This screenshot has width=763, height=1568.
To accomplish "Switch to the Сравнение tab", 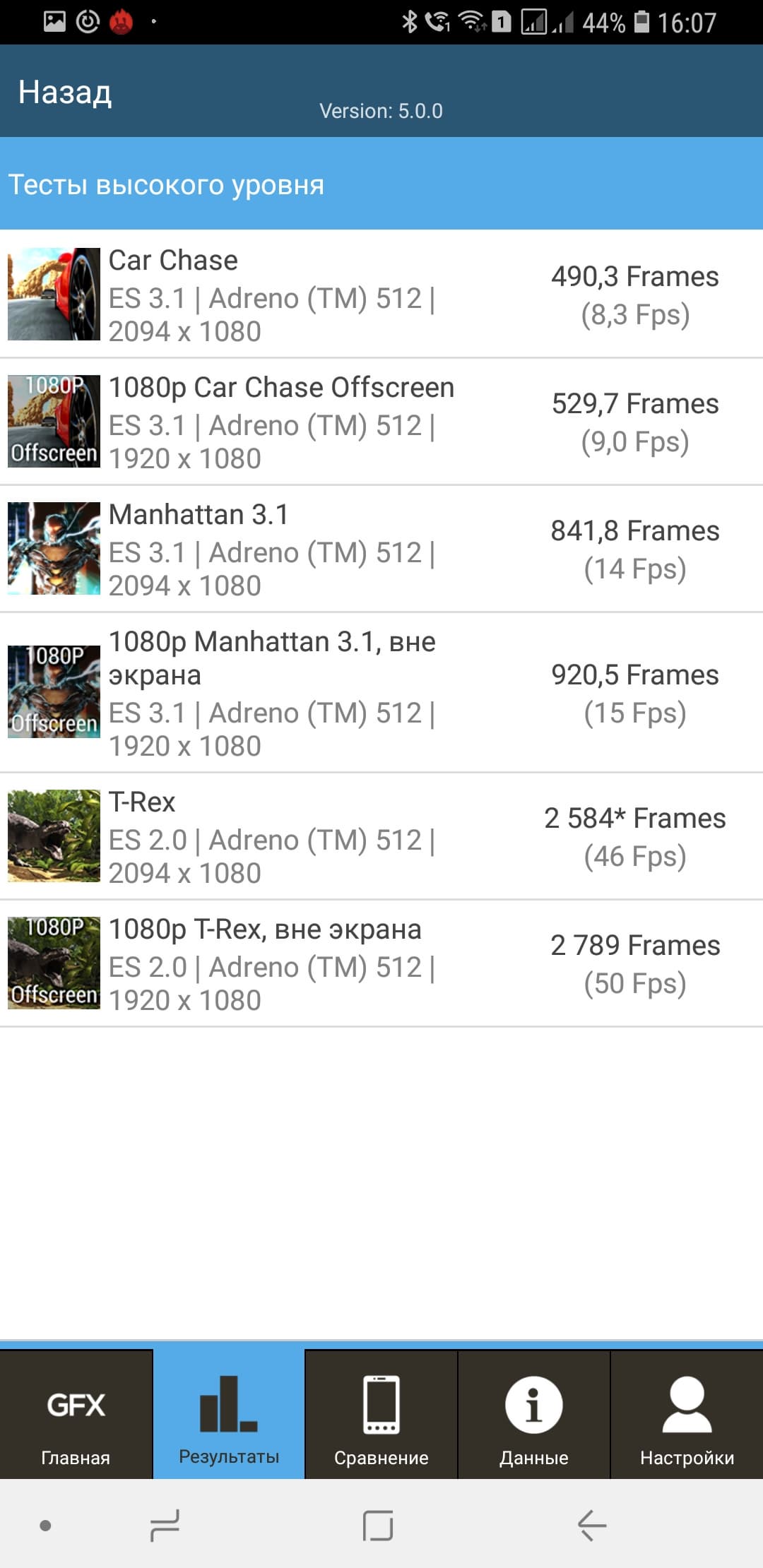I will pyautogui.click(x=381, y=1415).
